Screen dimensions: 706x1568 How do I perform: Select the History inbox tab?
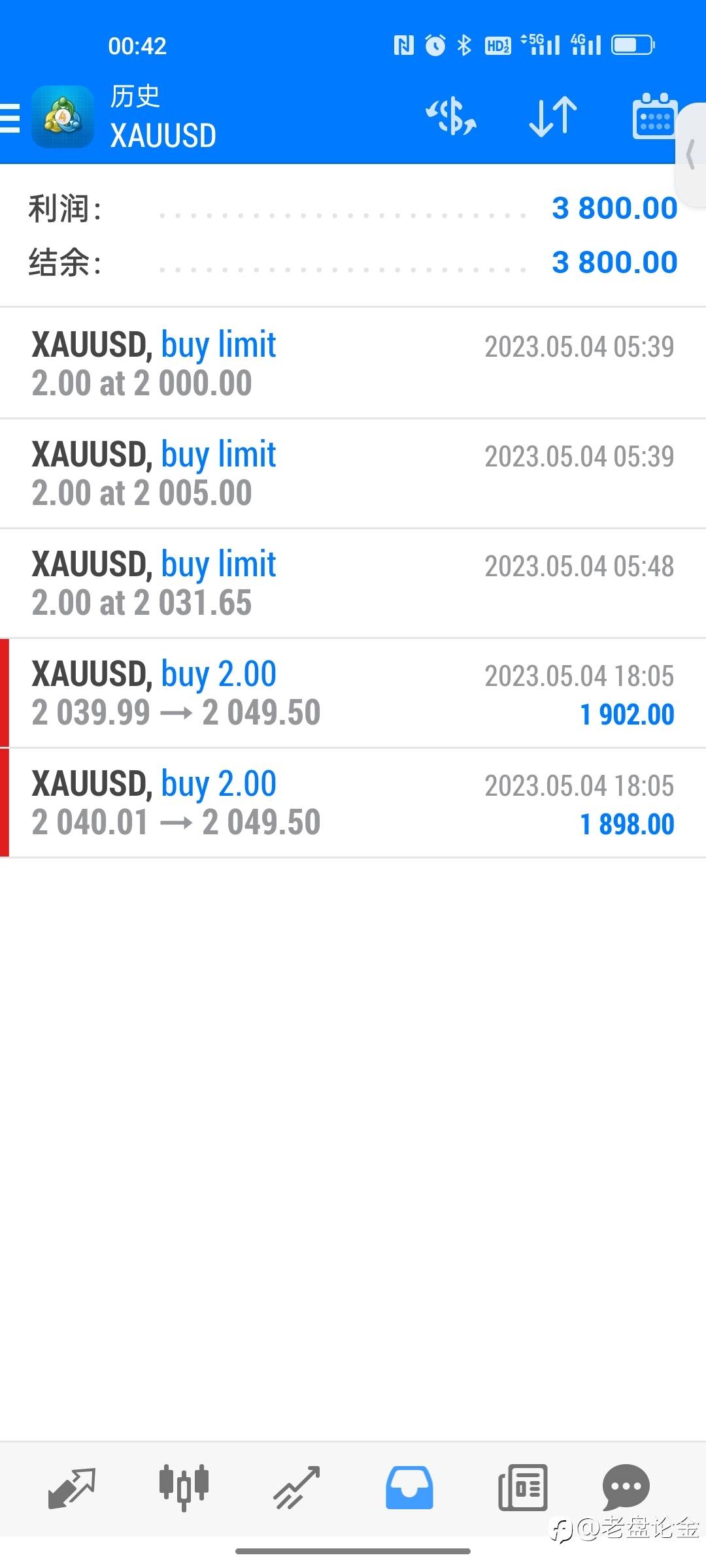409,1488
